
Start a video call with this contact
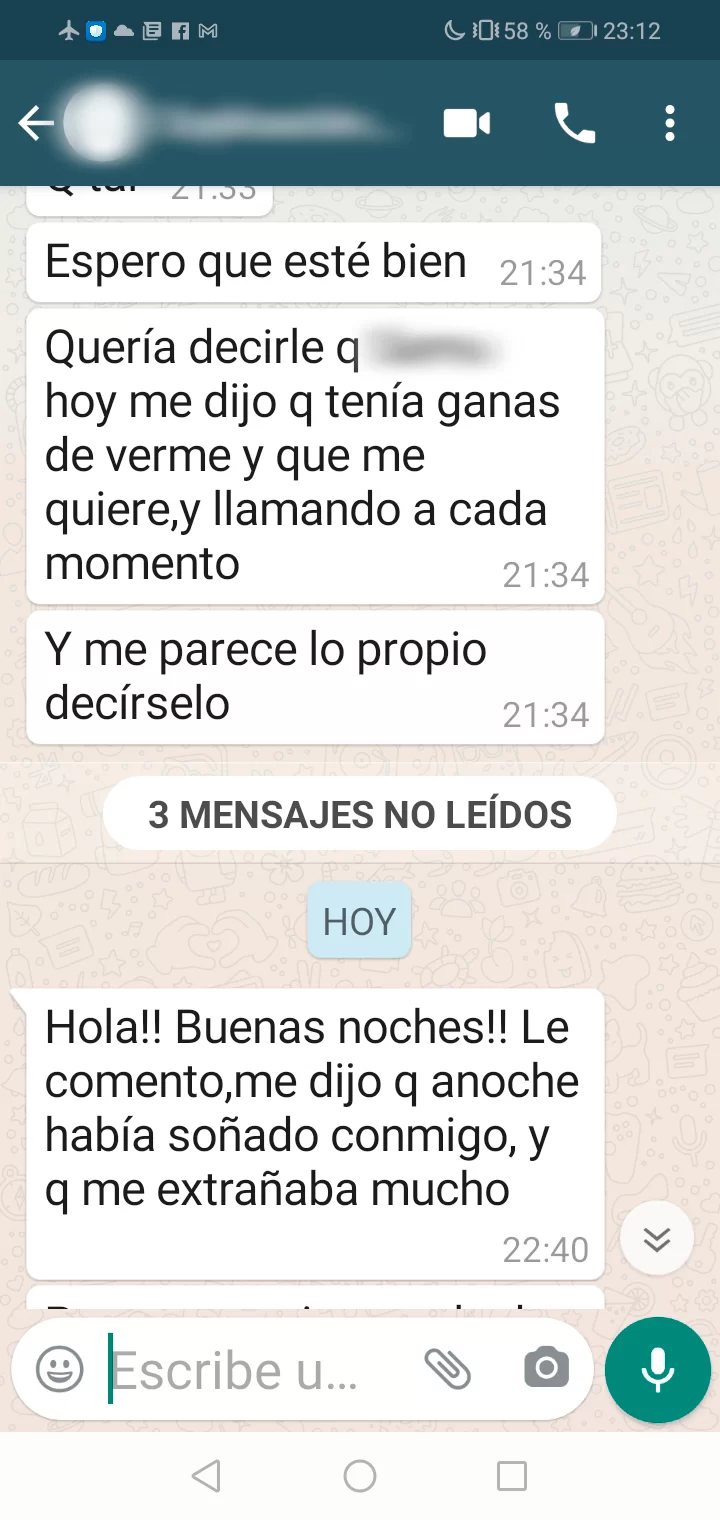click(466, 124)
